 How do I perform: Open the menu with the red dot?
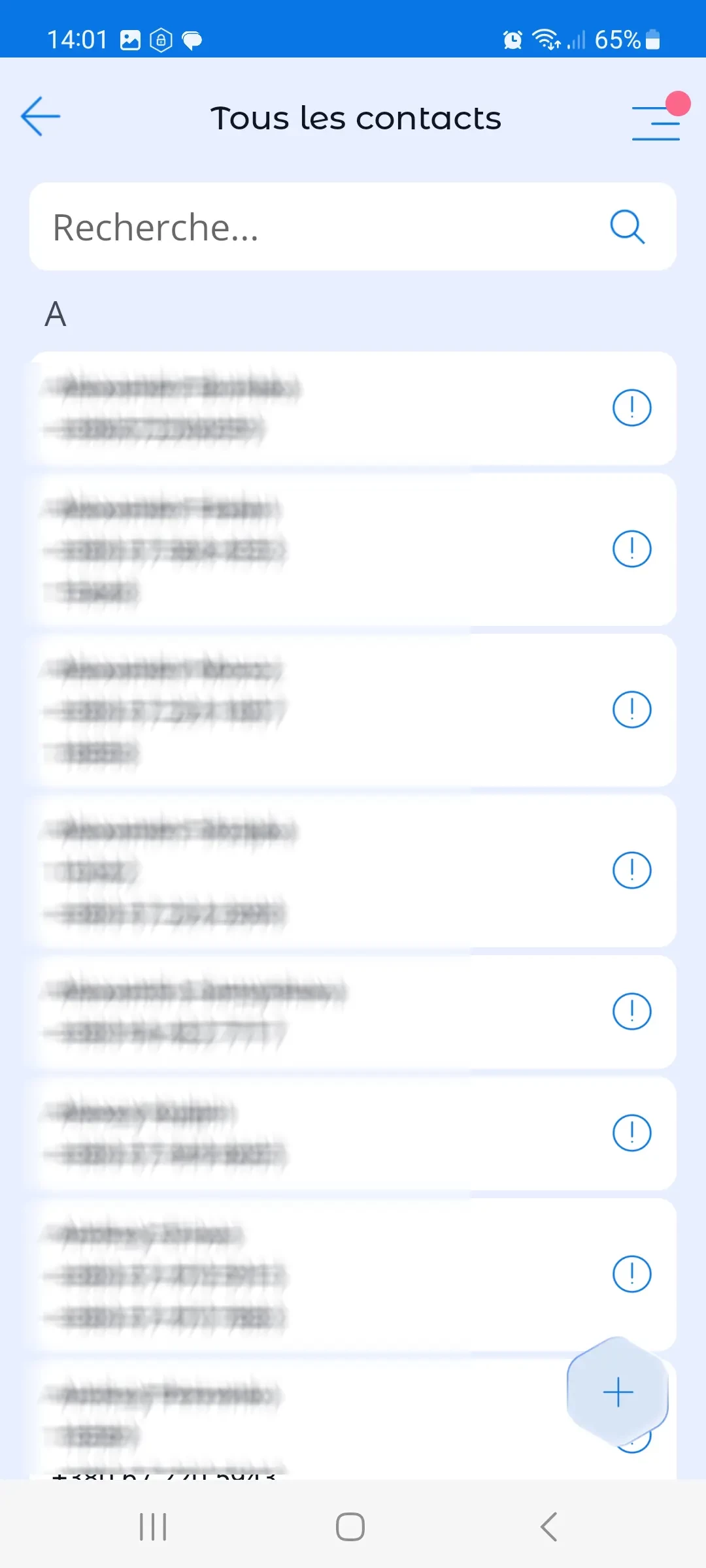coord(656,122)
